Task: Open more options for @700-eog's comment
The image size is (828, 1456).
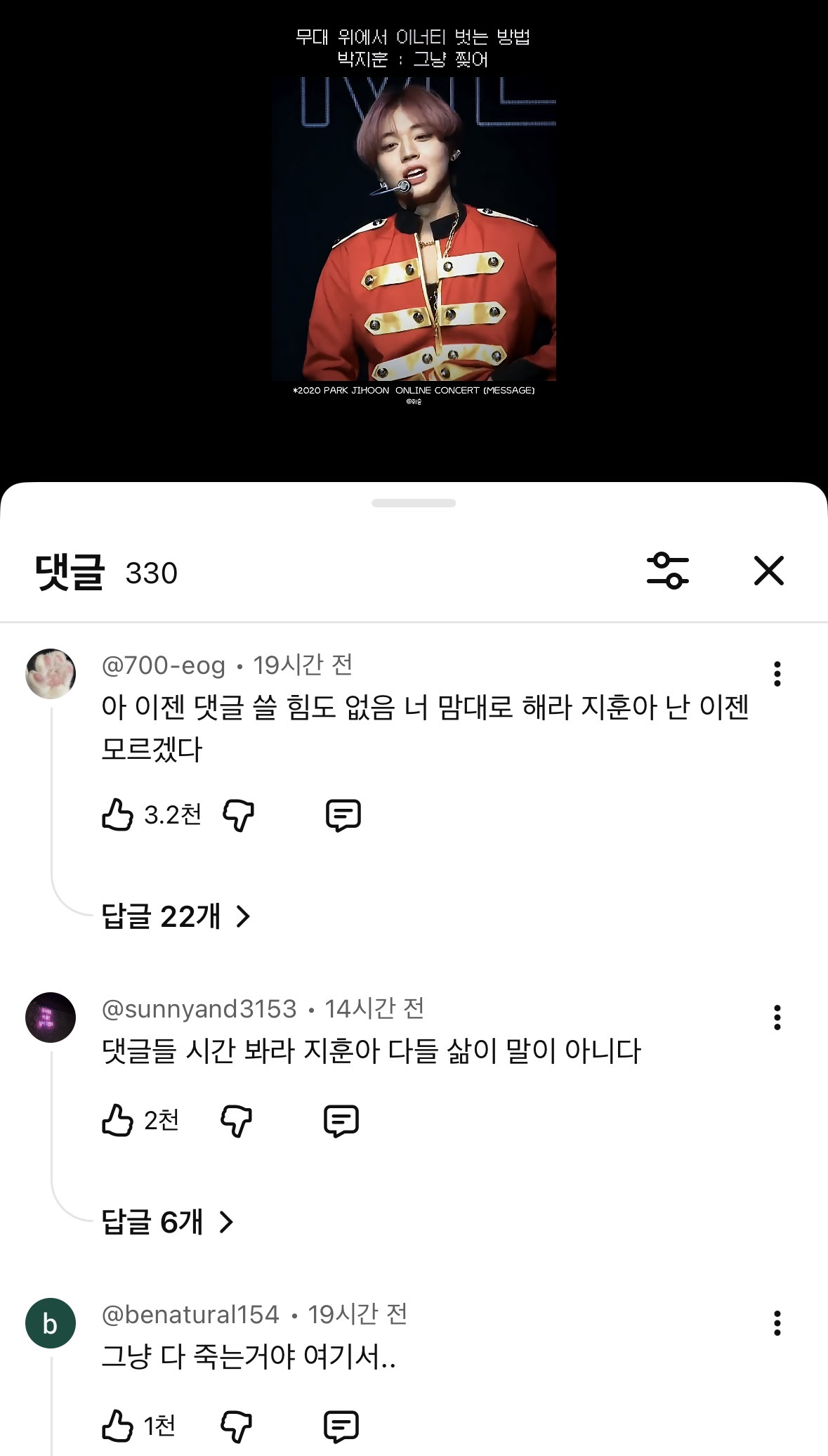Action: pyautogui.click(x=777, y=674)
